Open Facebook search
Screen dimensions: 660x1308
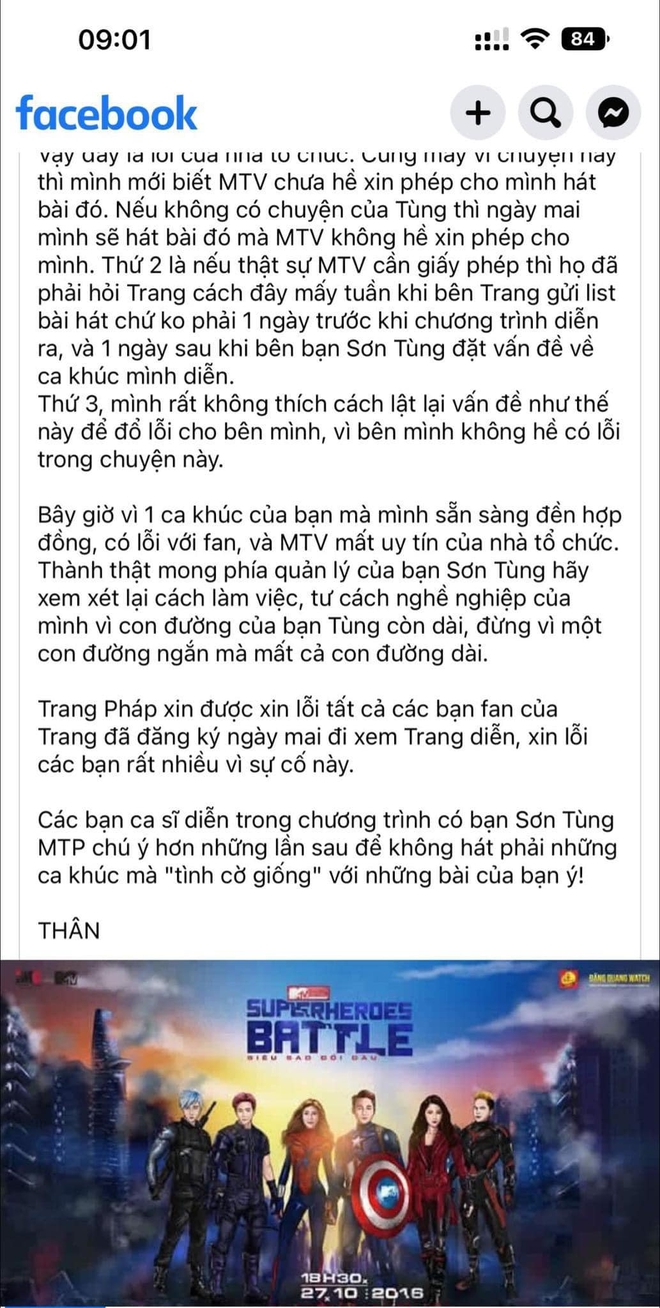546,113
